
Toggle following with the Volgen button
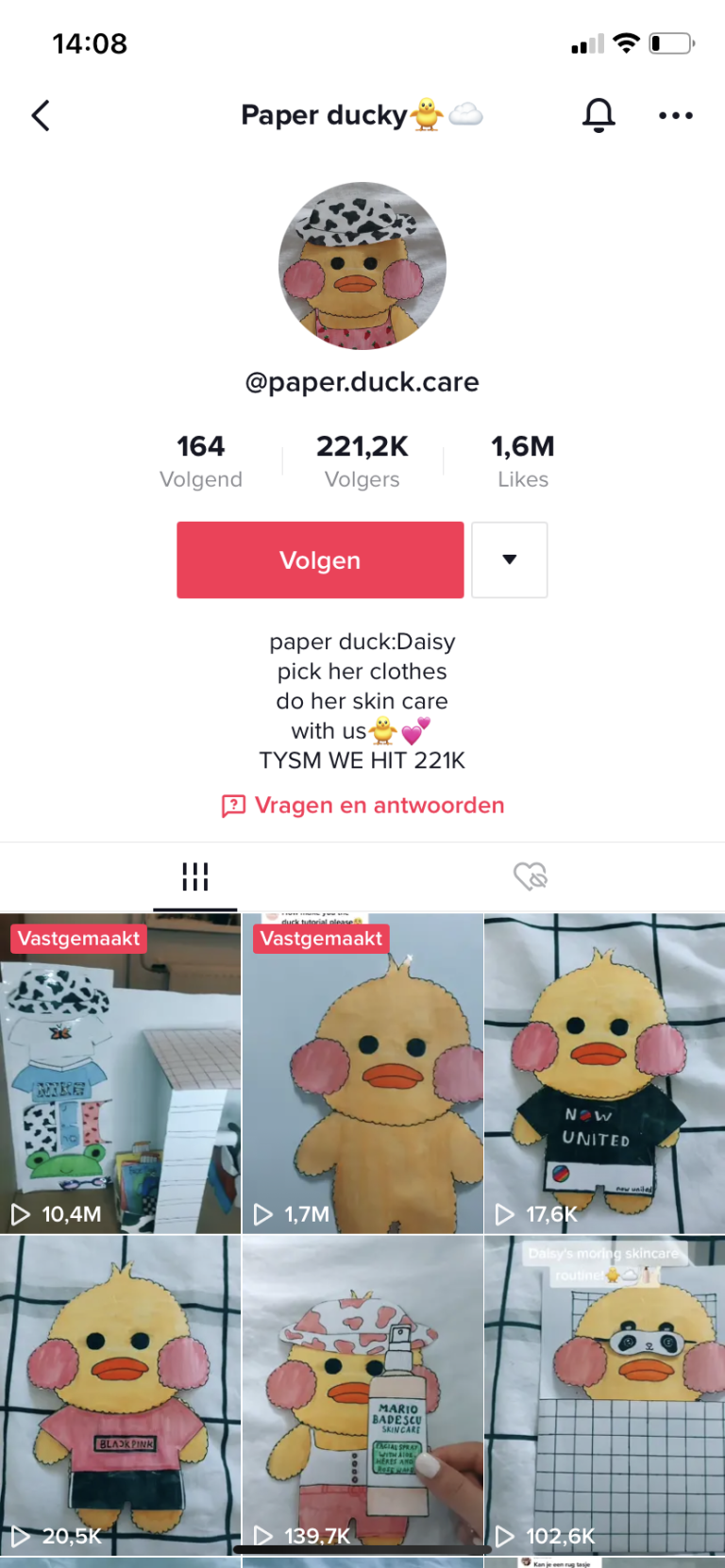(x=319, y=559)
